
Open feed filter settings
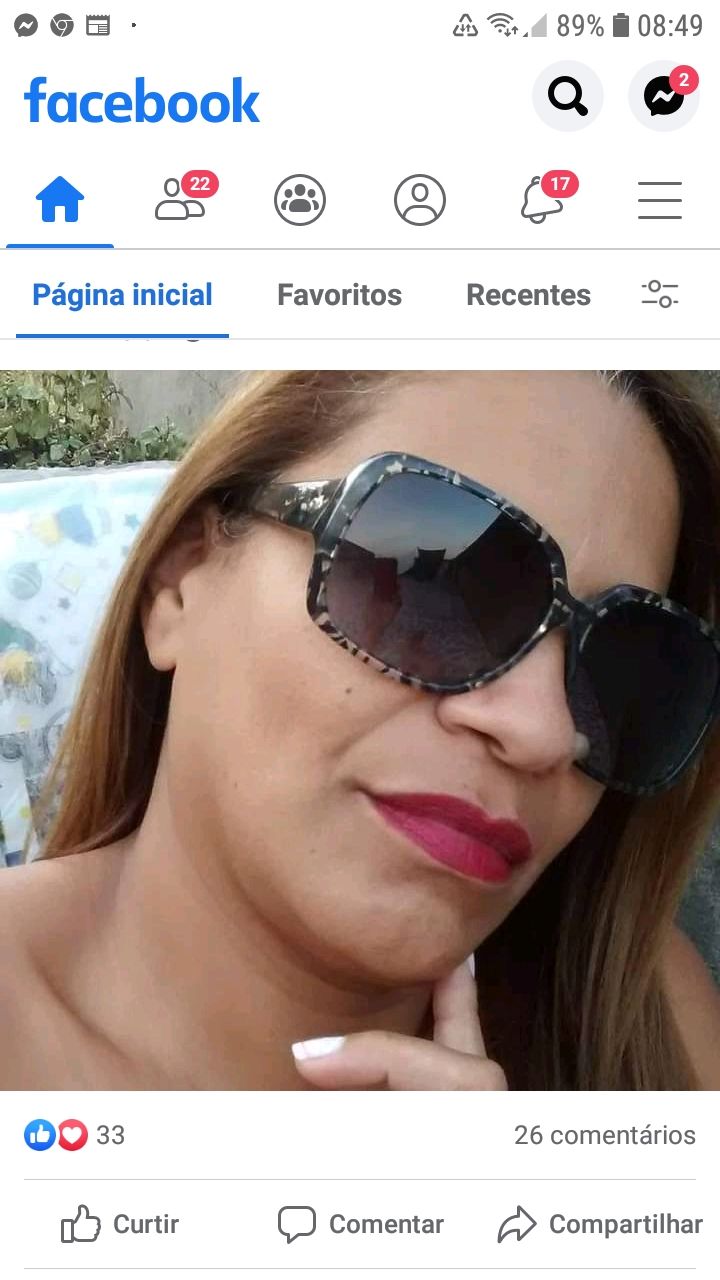660,295
